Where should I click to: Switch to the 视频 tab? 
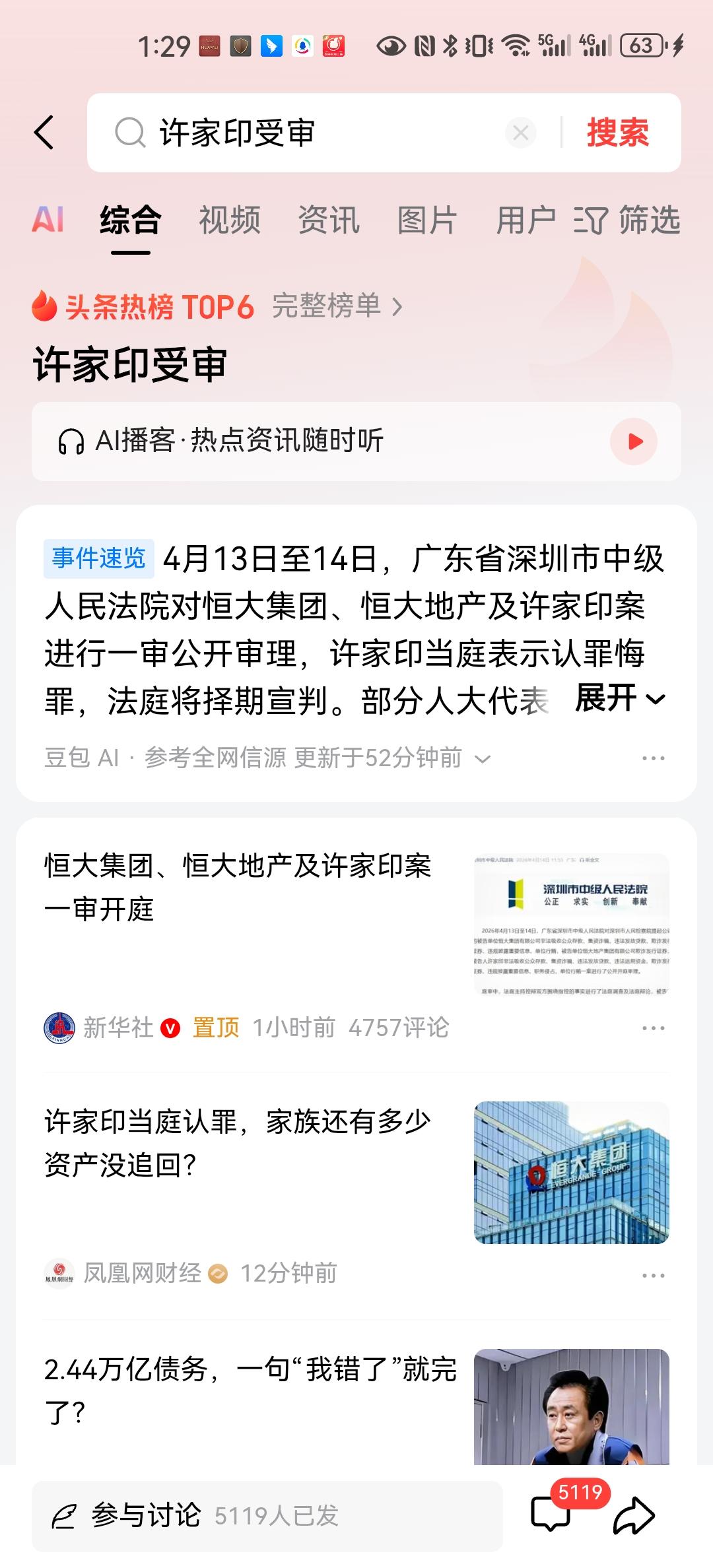coord(230,222)
